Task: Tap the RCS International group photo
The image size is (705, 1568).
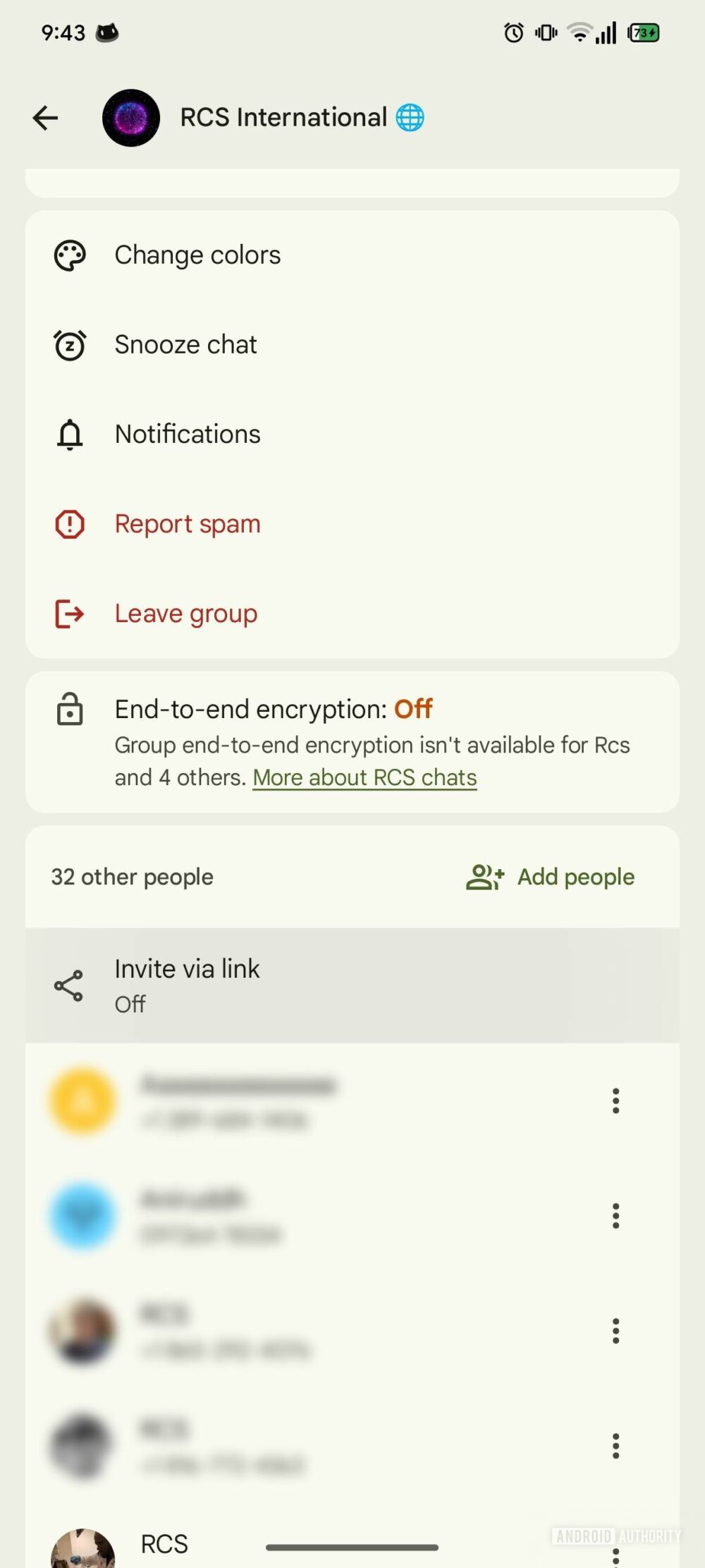Action: click(x=131, y=117)
